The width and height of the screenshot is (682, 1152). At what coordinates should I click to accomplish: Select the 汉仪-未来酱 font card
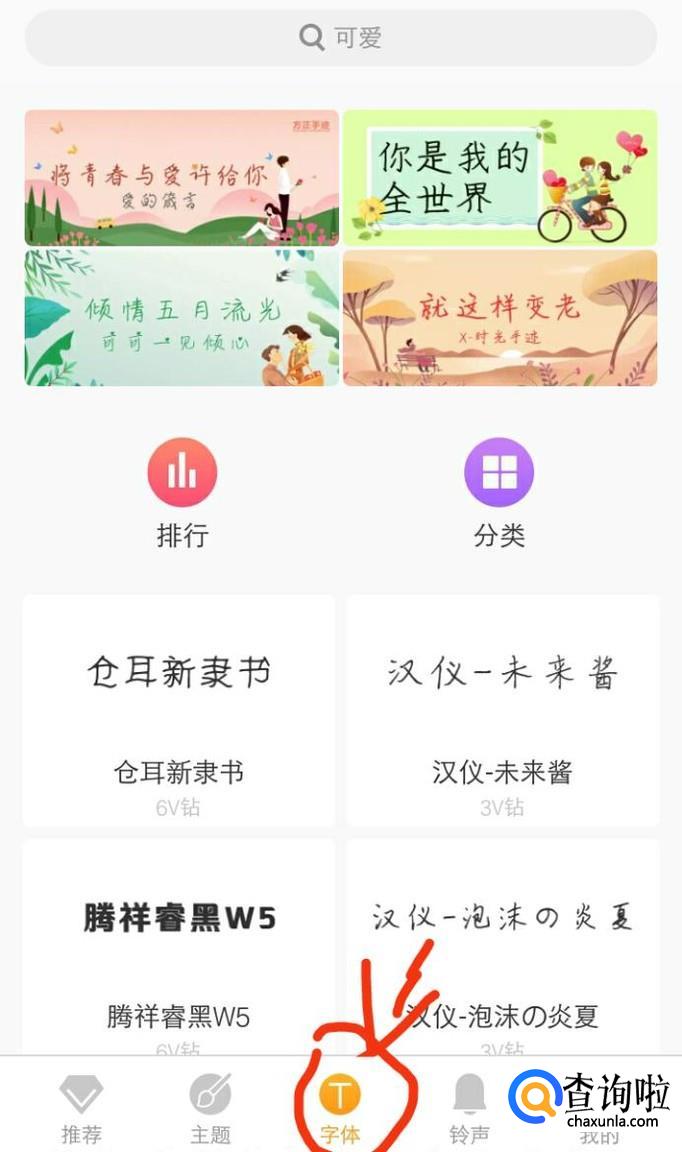point(502,710)
